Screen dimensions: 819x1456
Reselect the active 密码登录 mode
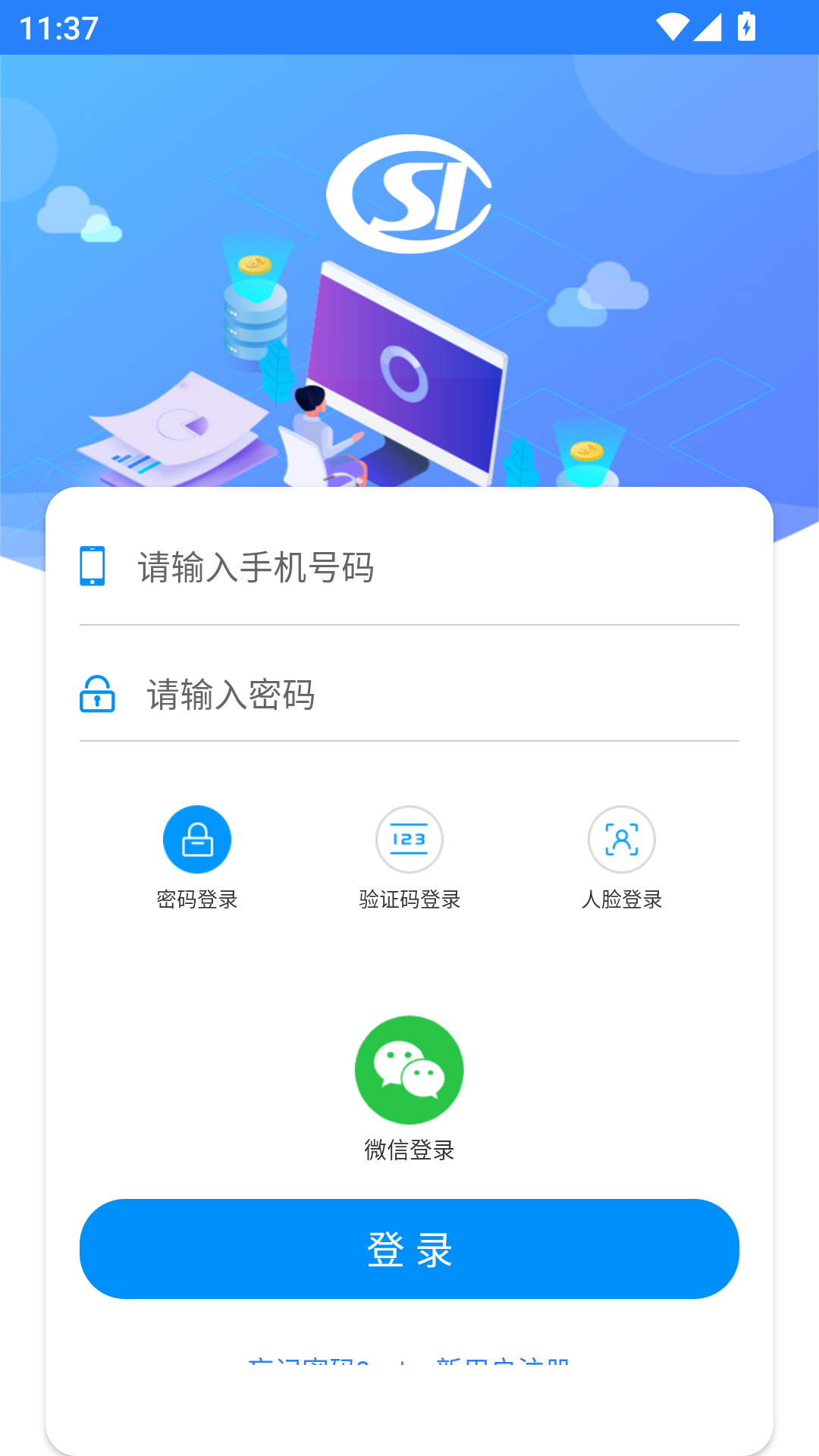pyautogui.click(x=199, y=900)
